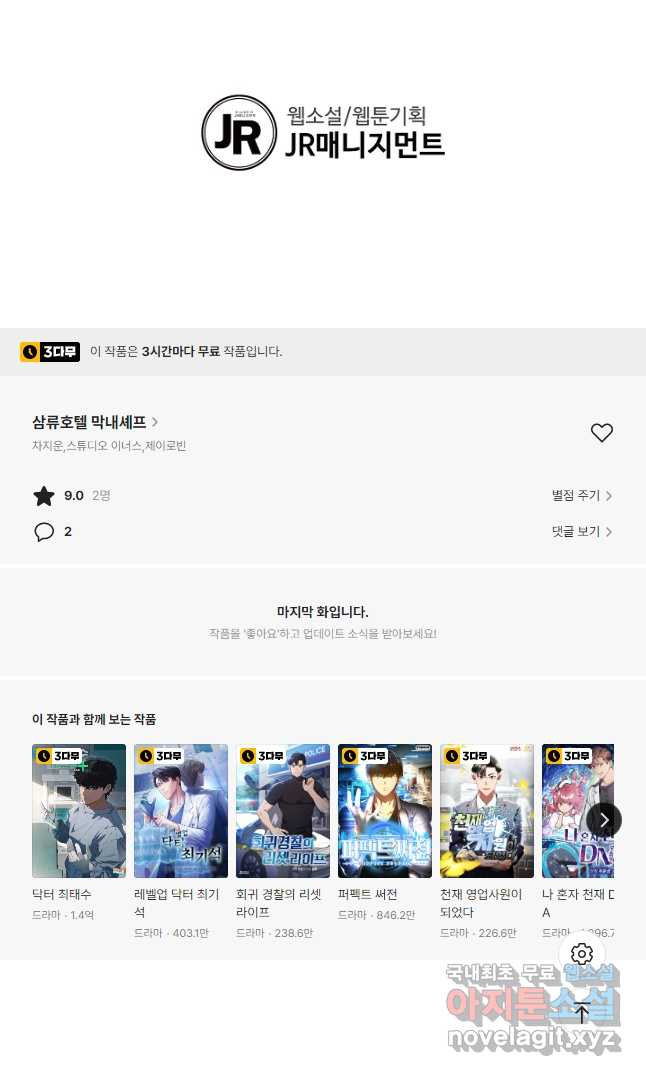The image size is (646, 1076).
Task: Open the 삼류호텔 막내셰프 title page
Action: click(x=95, y=423)
